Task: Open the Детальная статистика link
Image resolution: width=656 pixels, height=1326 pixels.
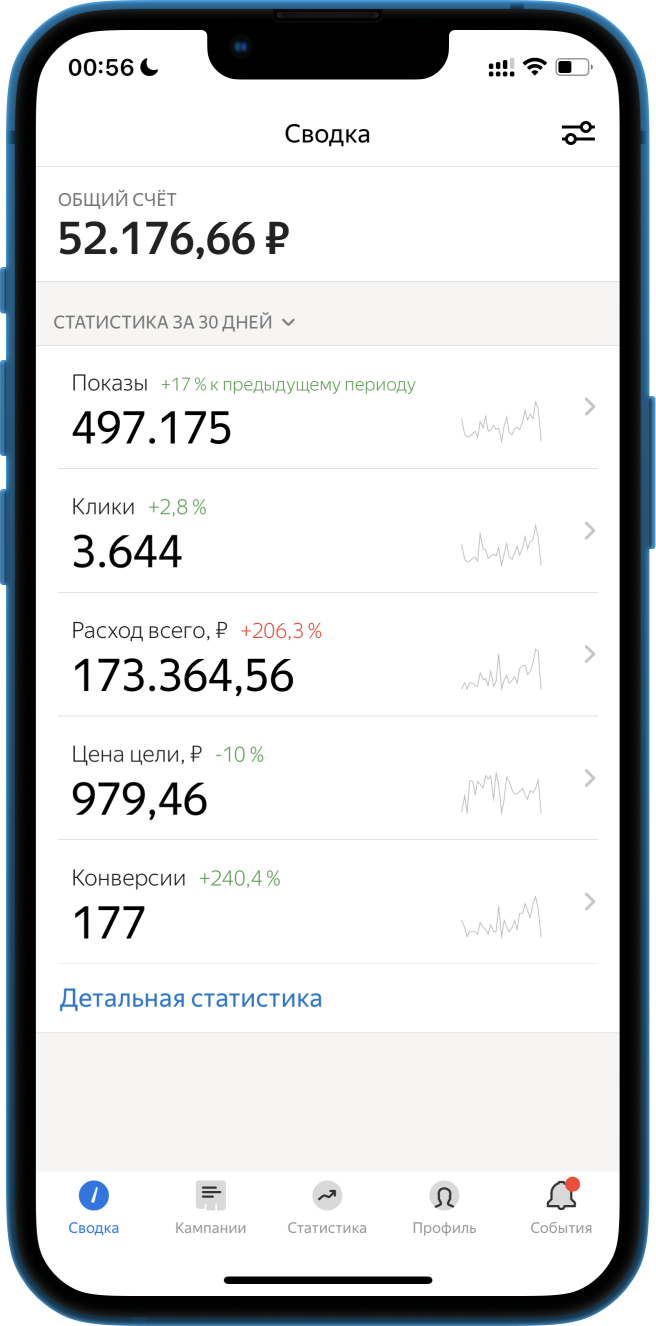Action: click(x=191, y=998)
